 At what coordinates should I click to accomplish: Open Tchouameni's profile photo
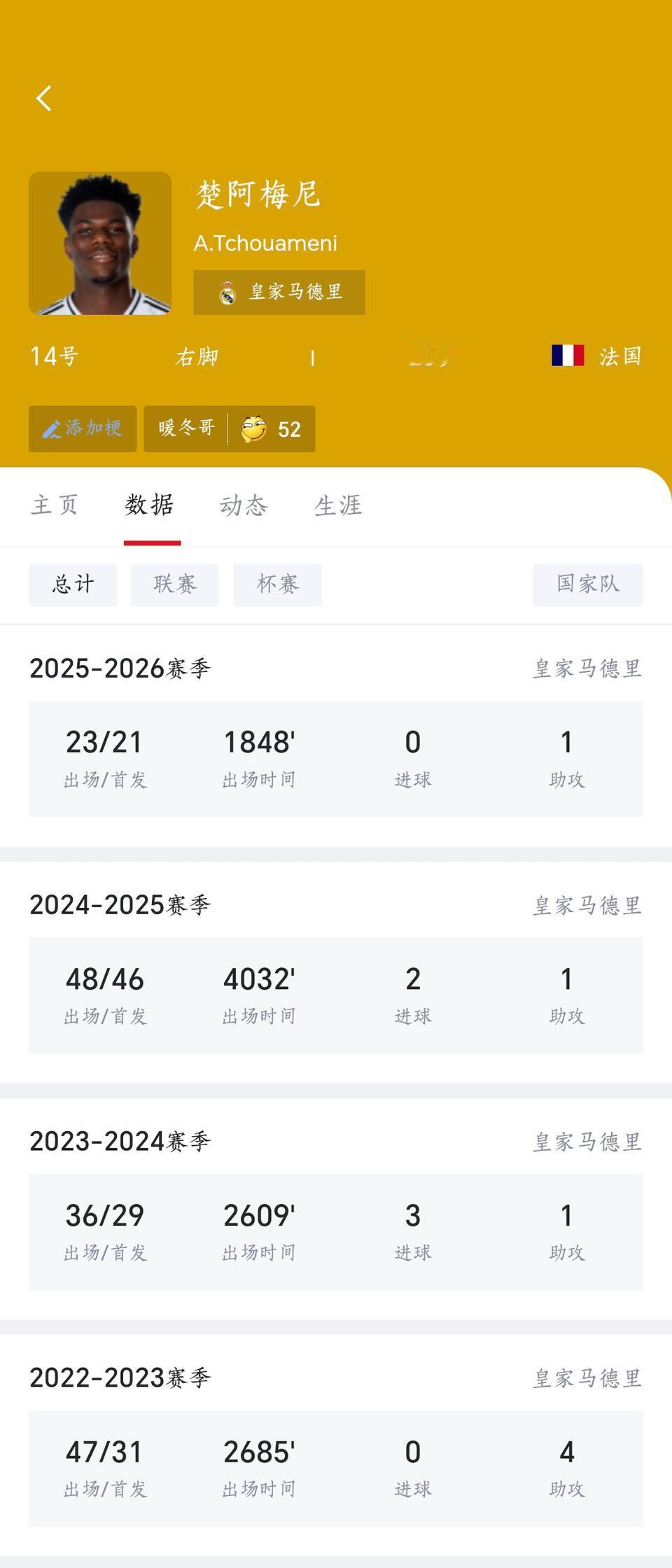pyautogui.click(x=101, y=244)
